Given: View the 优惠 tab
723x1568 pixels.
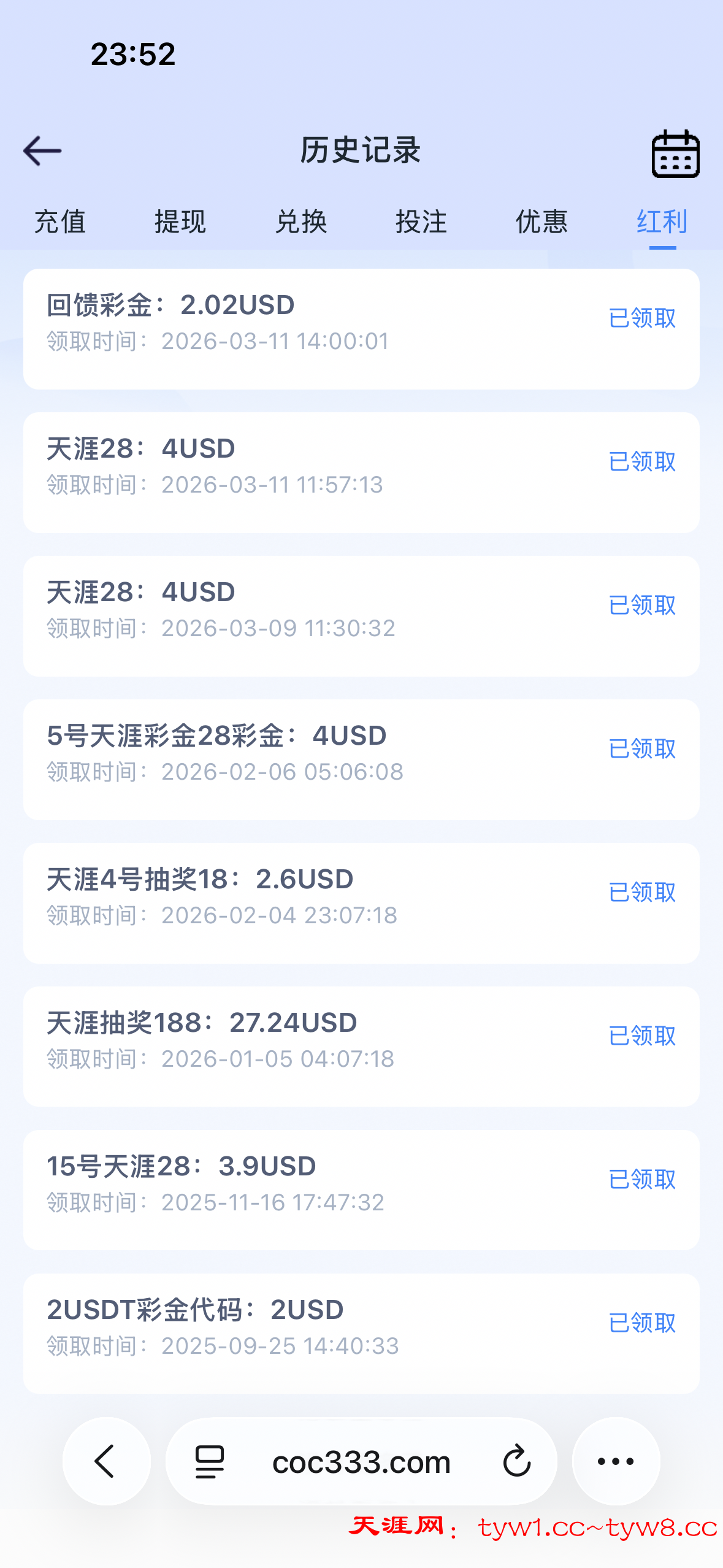Looking at the screenshot, I should [541, 222].
